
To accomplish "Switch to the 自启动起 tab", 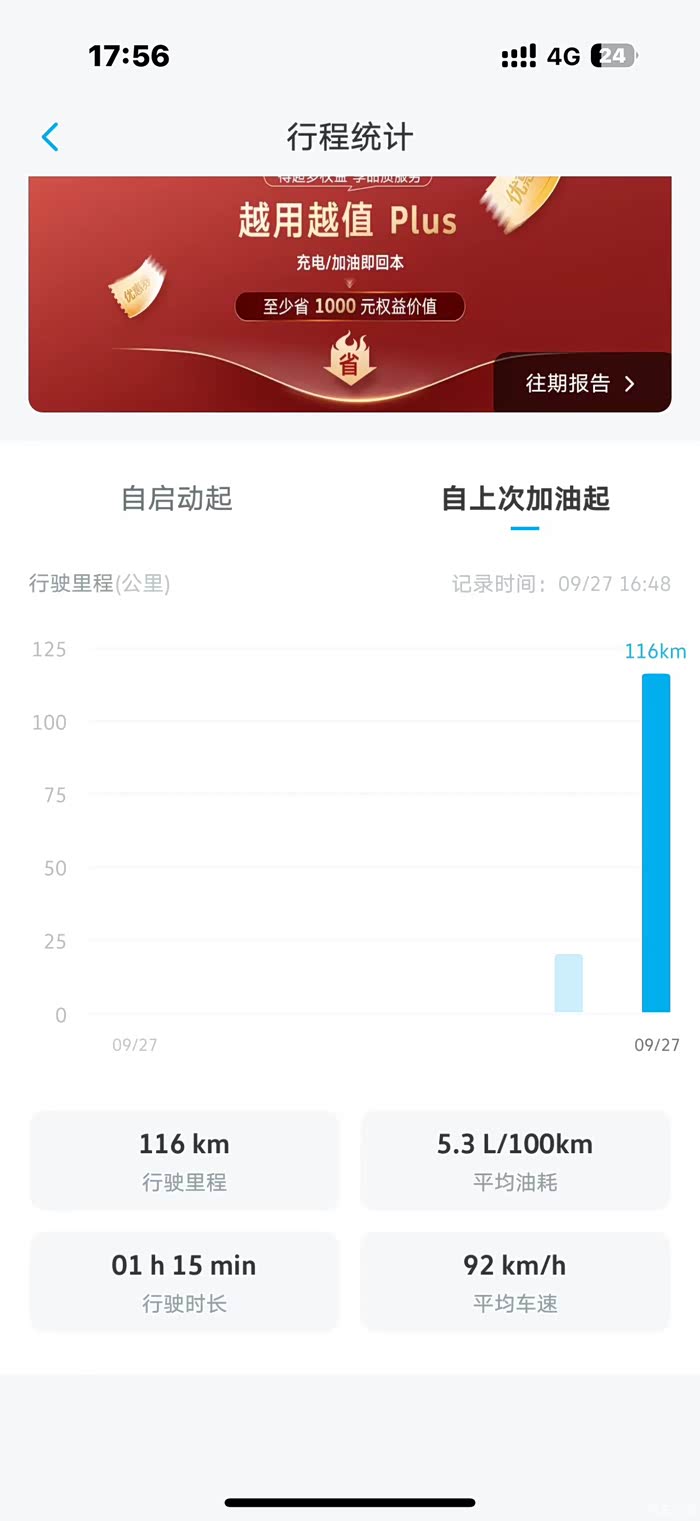I will point(177,498).
